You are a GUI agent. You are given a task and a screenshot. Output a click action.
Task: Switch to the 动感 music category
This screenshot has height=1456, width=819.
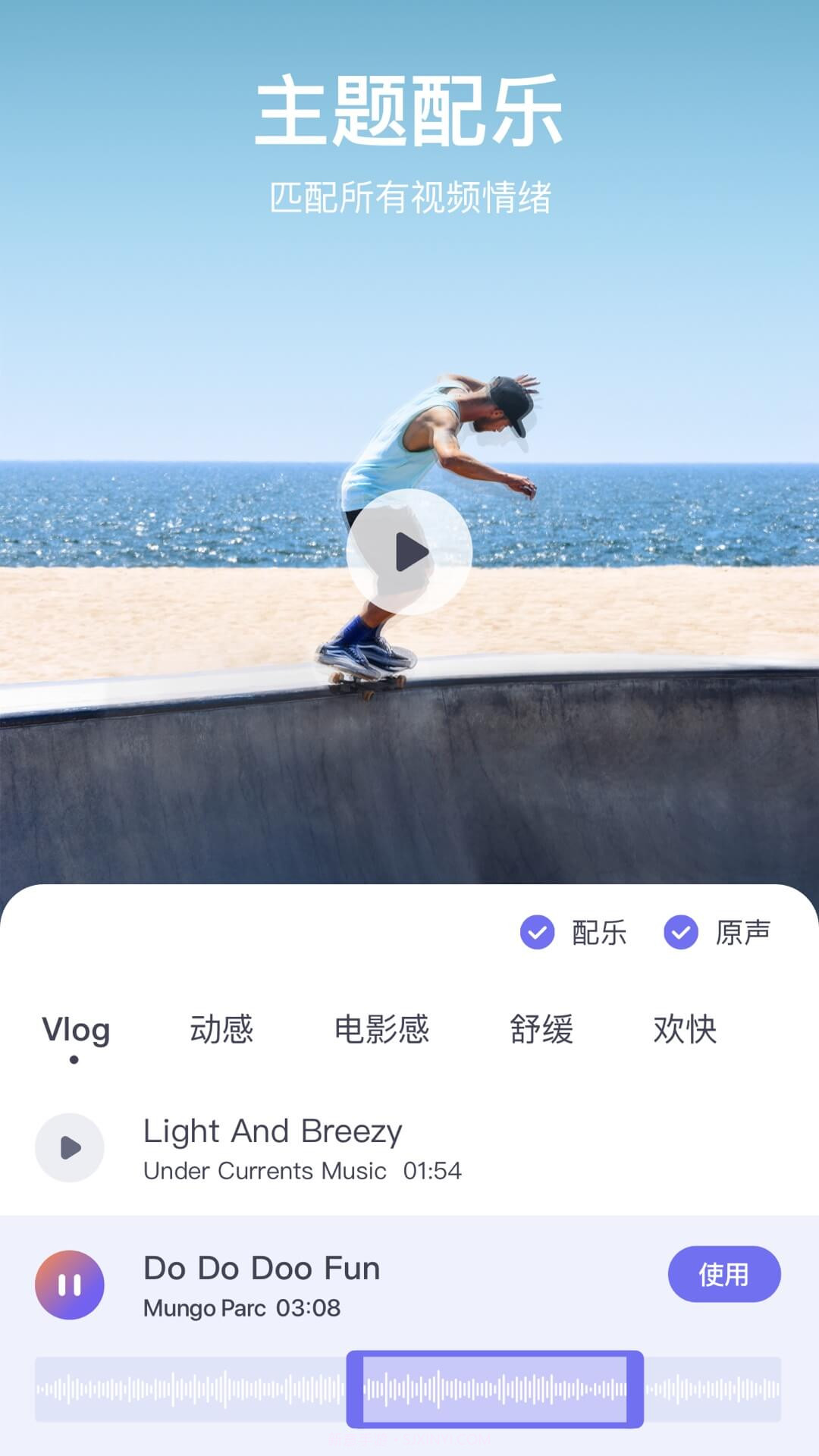click(x=222, y=1030)
